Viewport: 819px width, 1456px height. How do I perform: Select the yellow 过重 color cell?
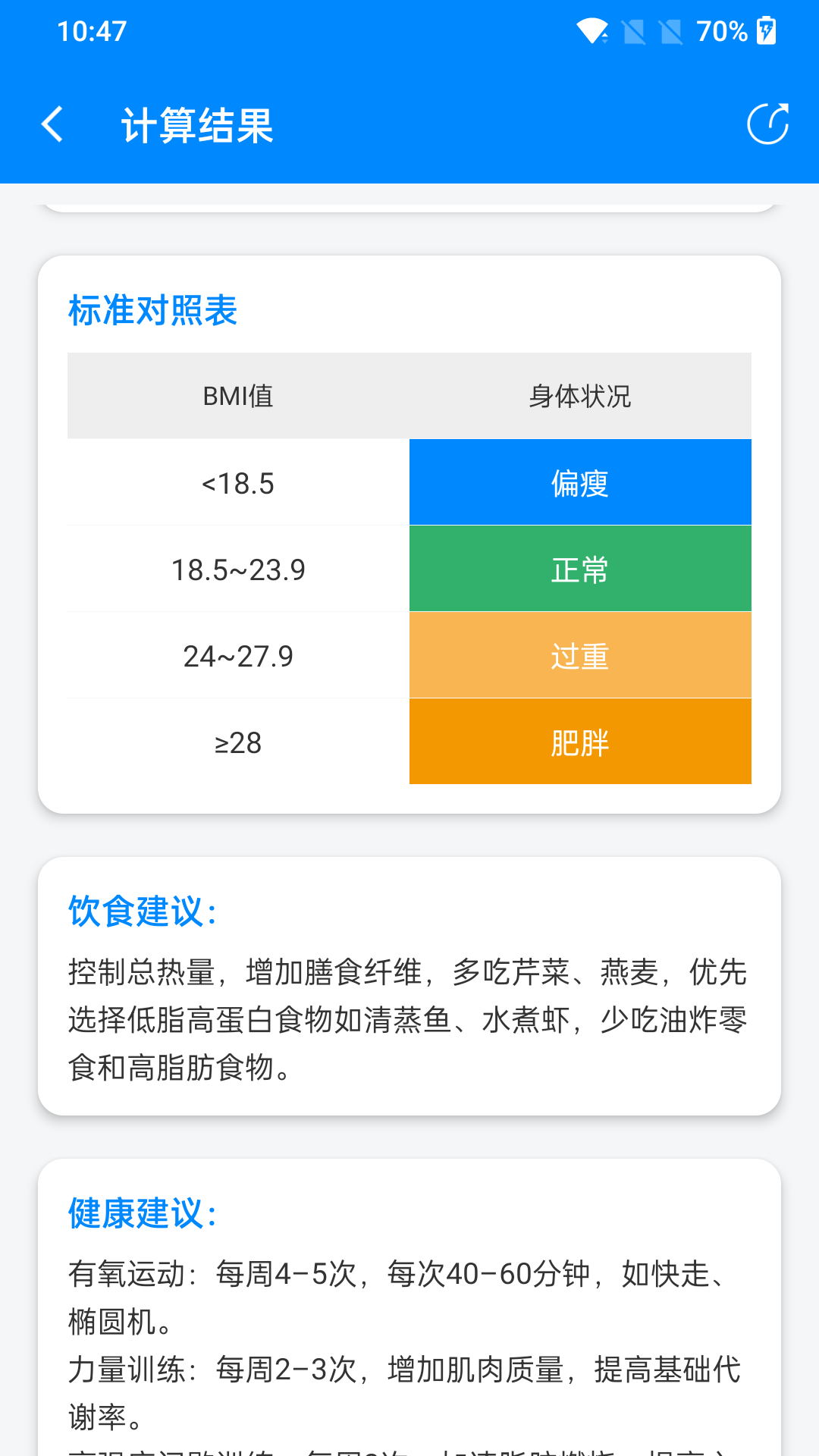[580, 654]
